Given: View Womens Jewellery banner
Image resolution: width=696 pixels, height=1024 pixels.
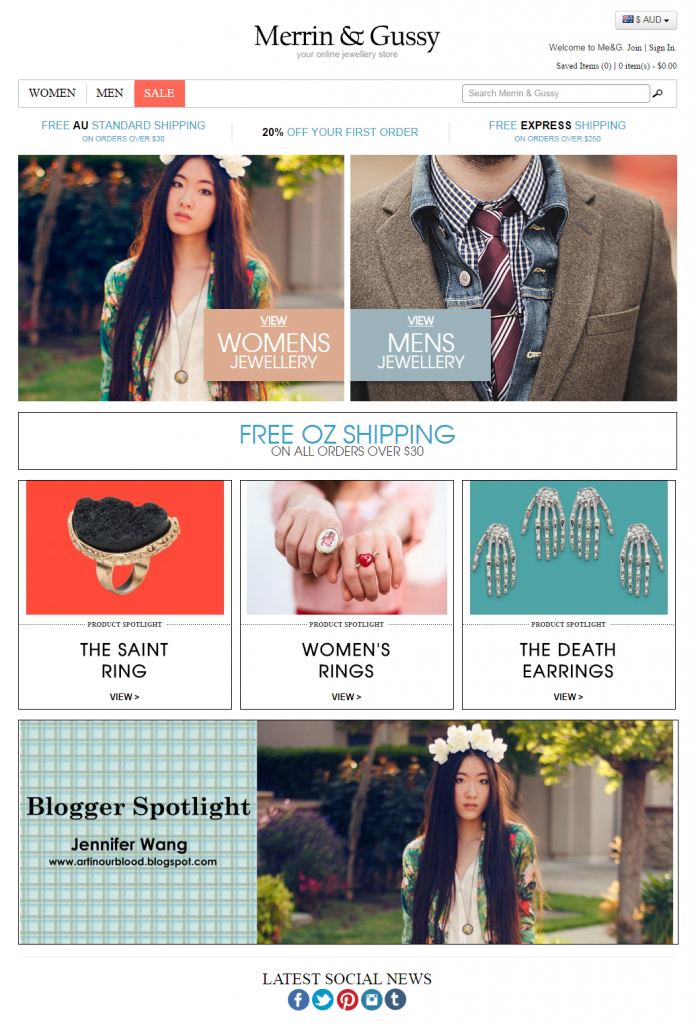Looking at the screenshot, I should tap(273, 344).
